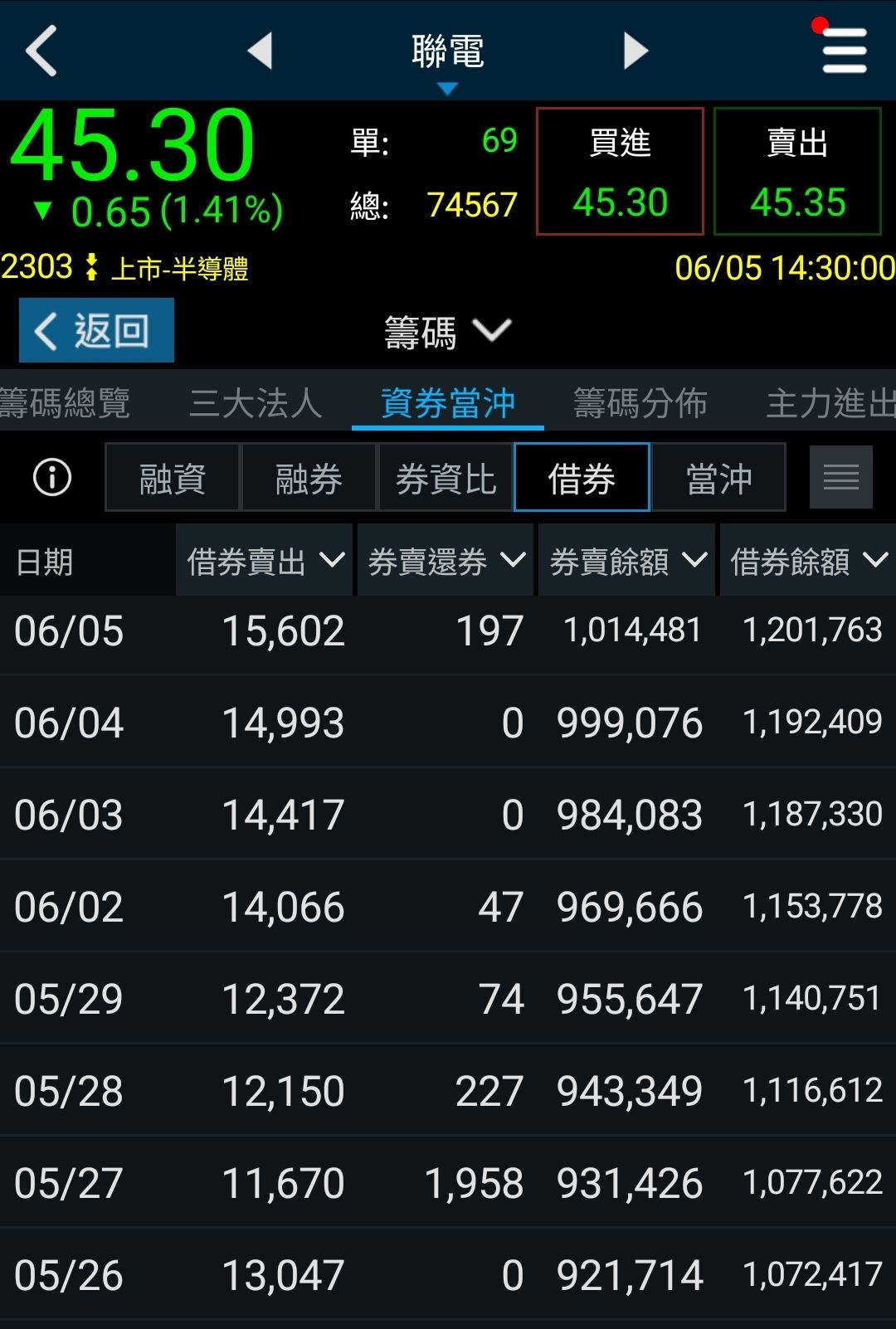Open the list view icon beside 當沖

tap(840, 478)
